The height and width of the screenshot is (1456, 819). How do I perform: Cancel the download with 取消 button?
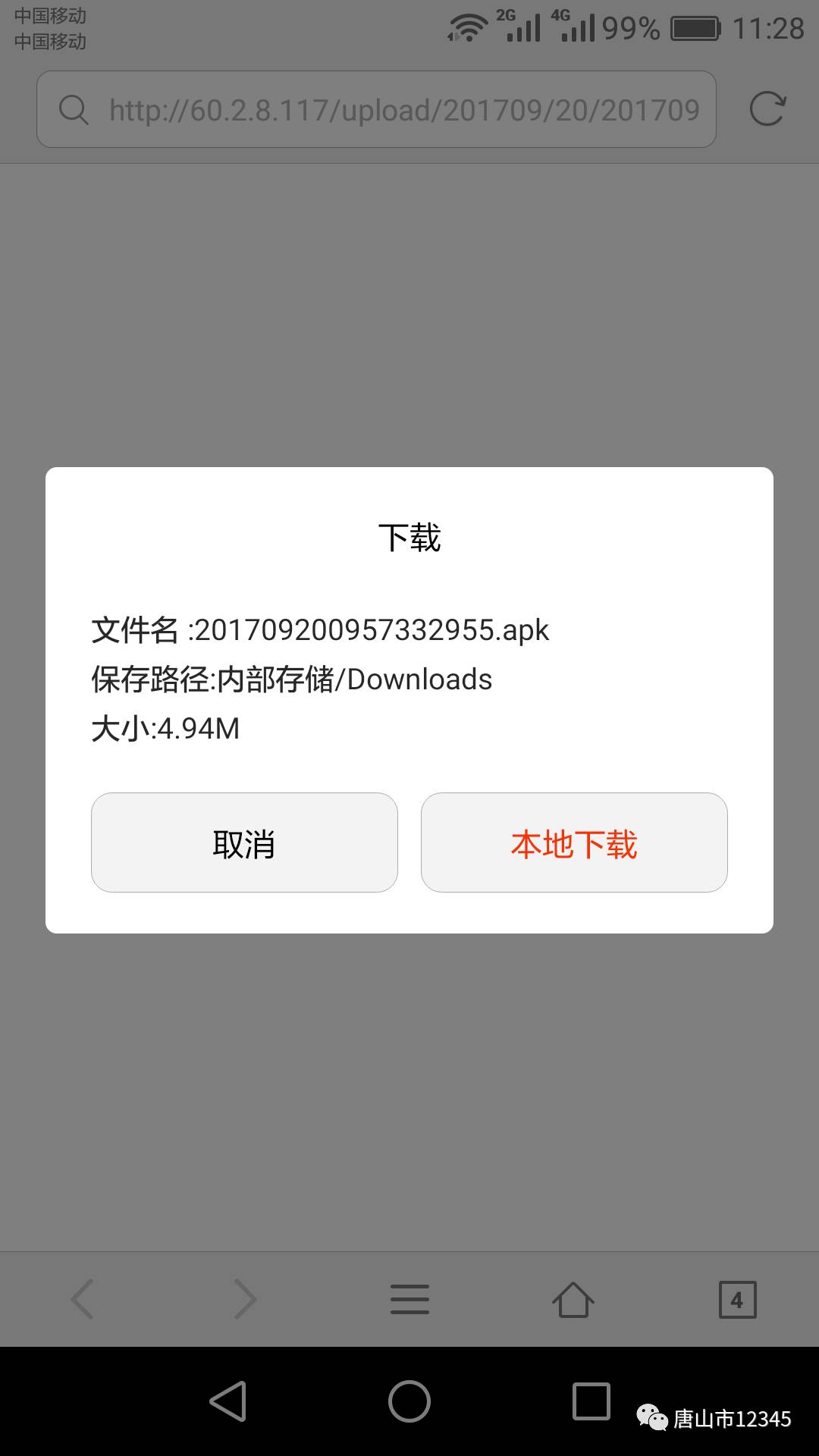tap(244, 843)
